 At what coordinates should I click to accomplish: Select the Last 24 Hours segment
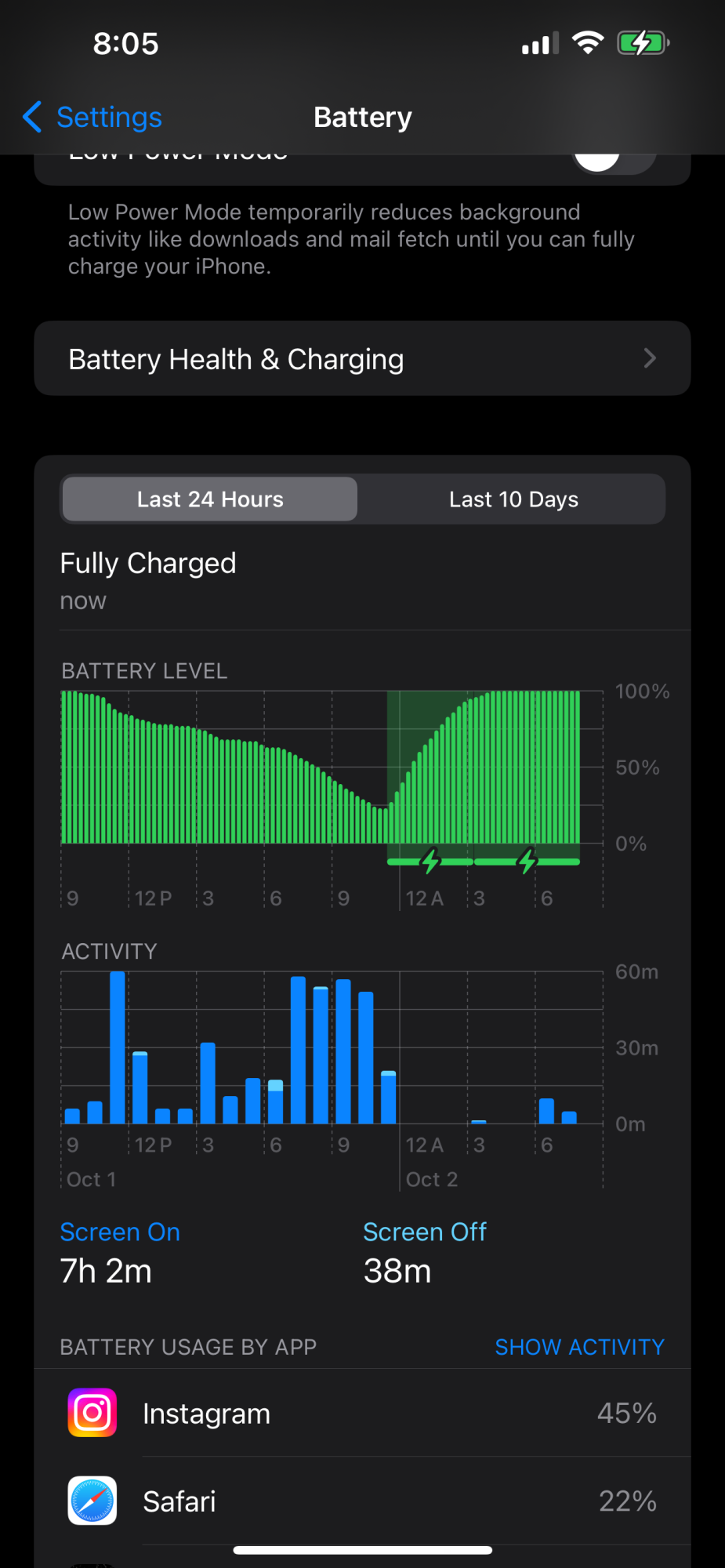(x=210, y=499)
